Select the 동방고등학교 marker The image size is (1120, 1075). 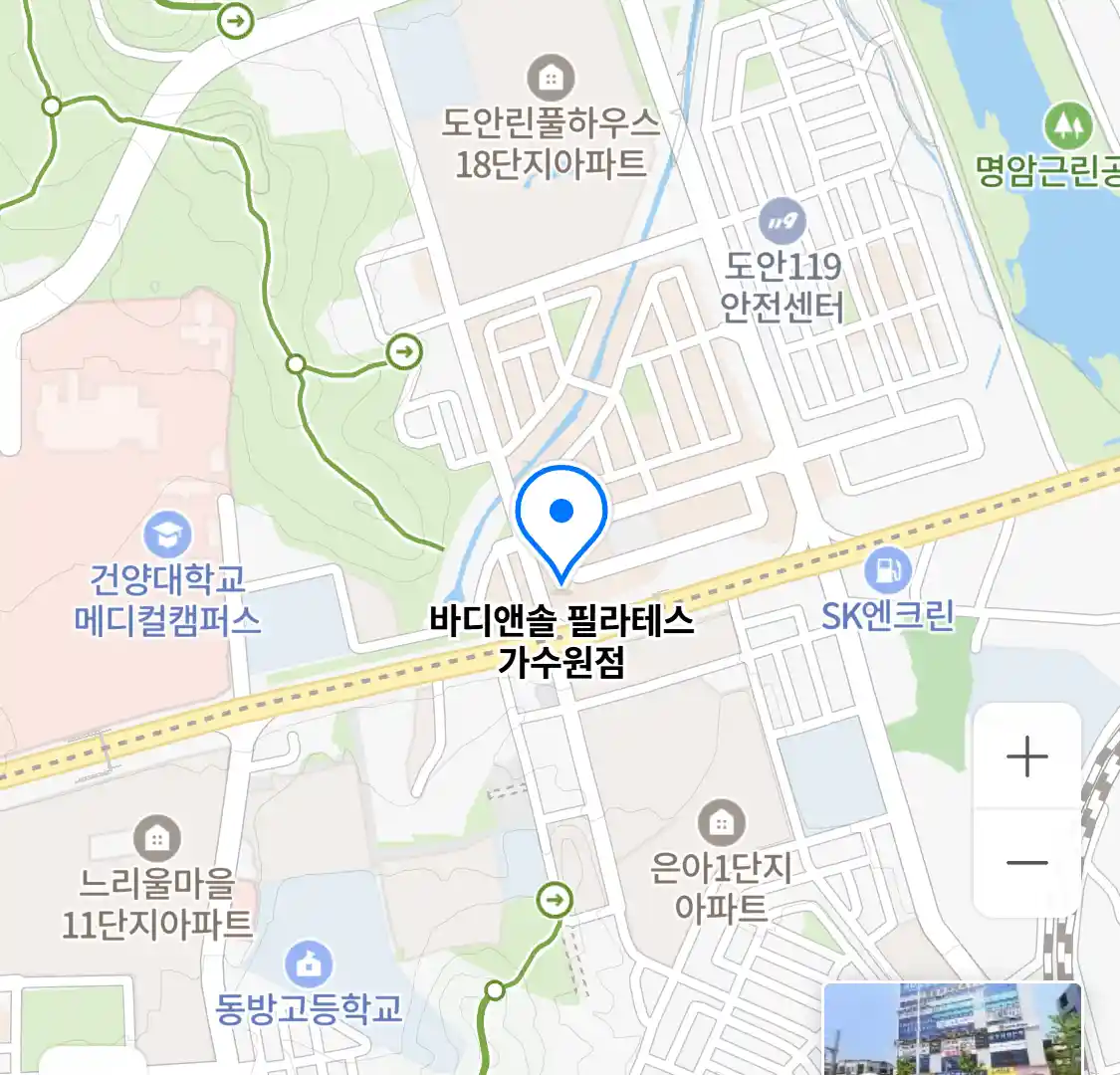click(x=309, y=963)
